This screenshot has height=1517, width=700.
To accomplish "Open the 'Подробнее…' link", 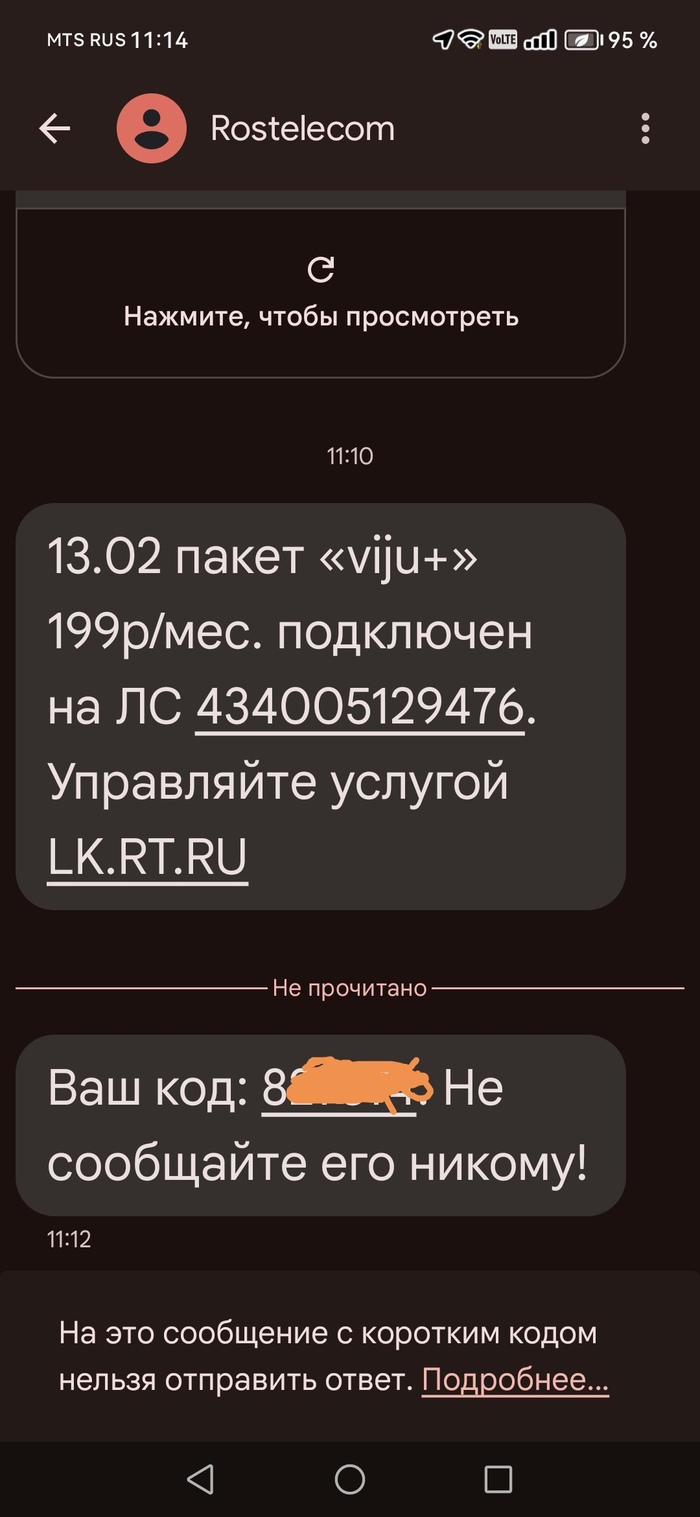I will coord(515,1380).
